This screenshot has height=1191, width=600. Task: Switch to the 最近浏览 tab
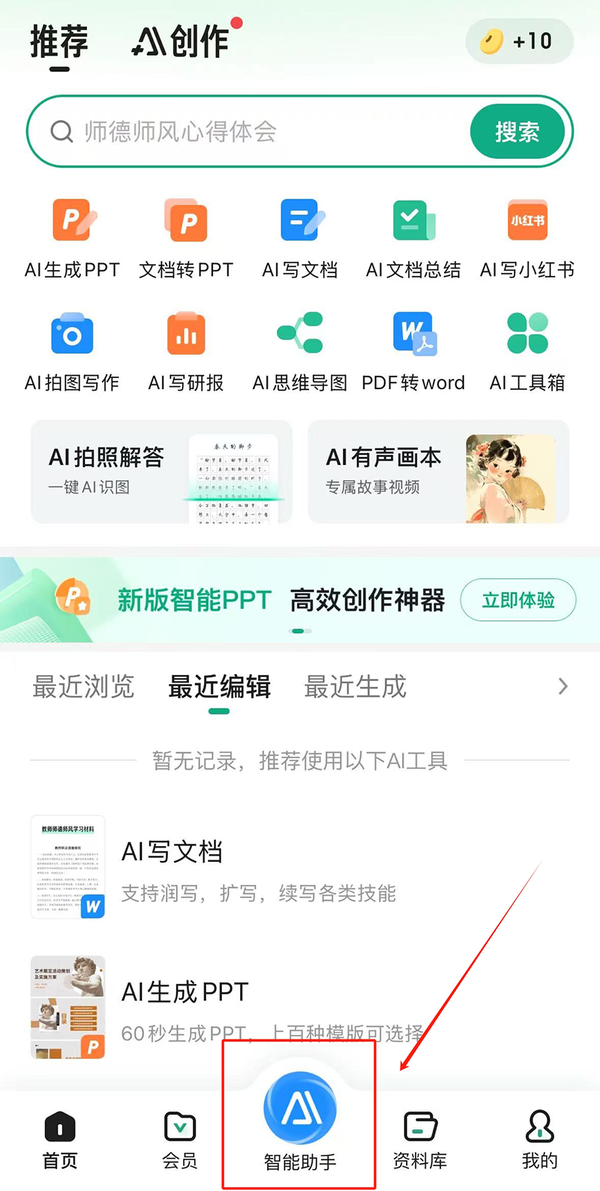[82, 687]
